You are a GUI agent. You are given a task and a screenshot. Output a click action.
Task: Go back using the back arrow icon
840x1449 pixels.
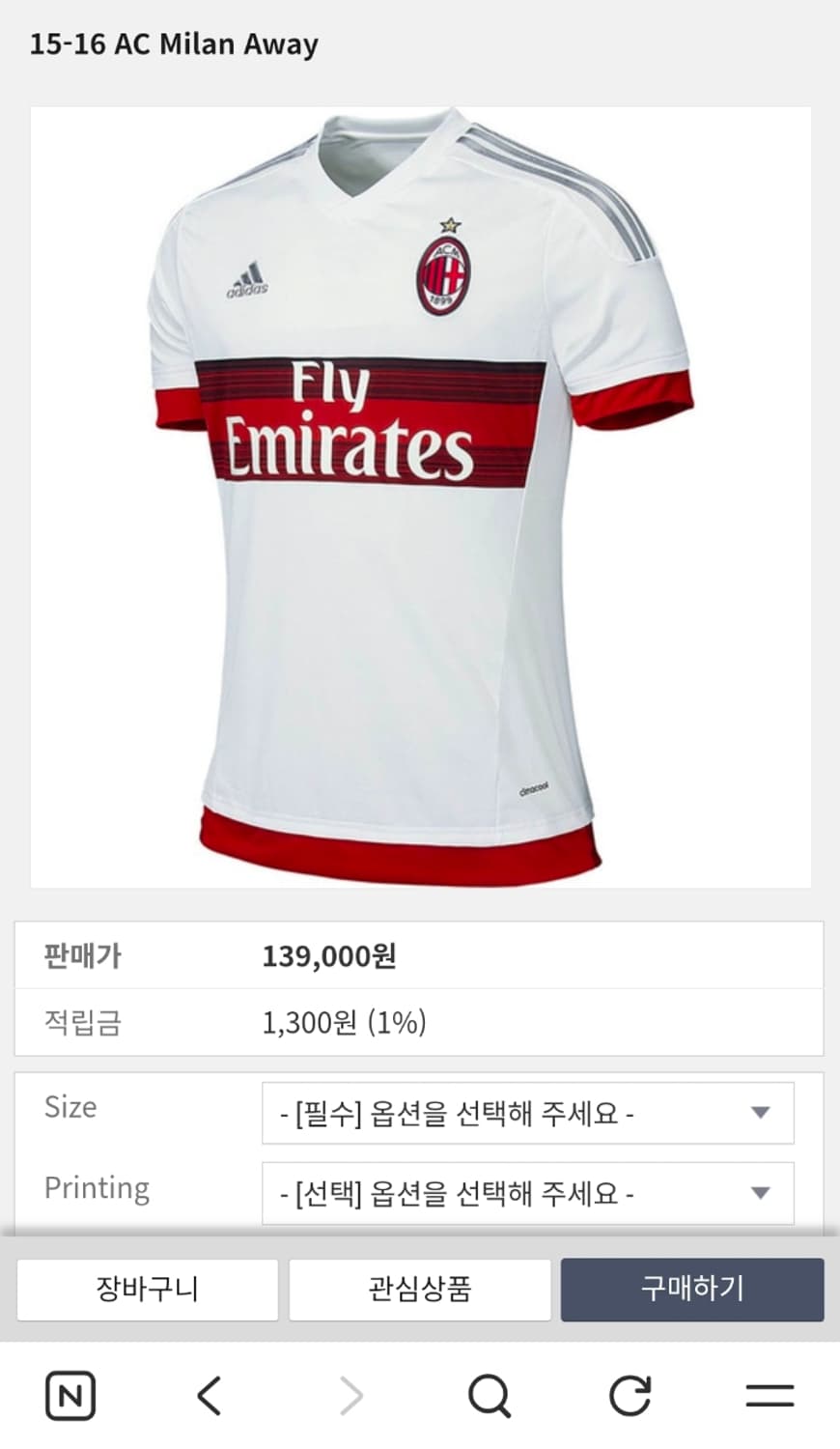pyautogui.click(x=210, y=1395)
